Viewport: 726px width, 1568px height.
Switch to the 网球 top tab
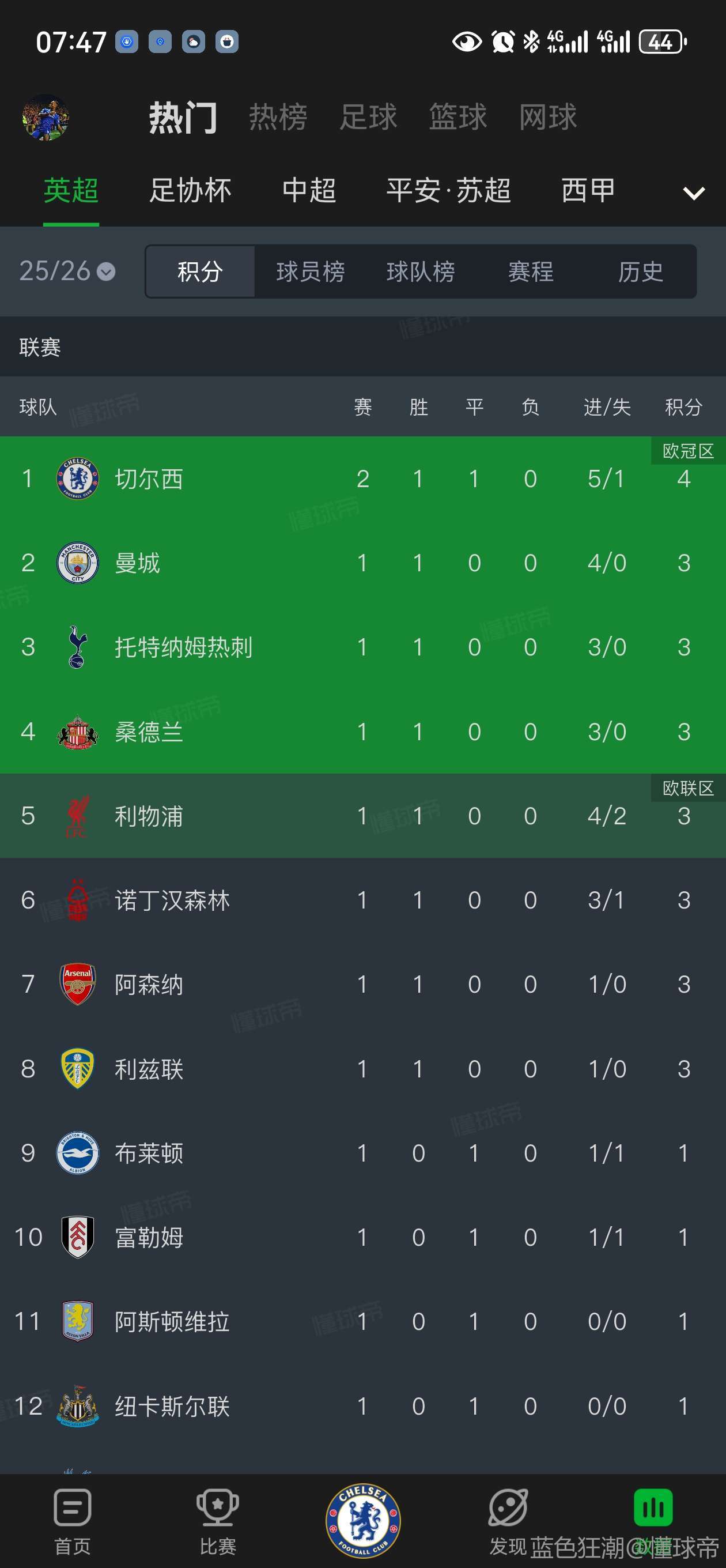(x=549, y=117)
